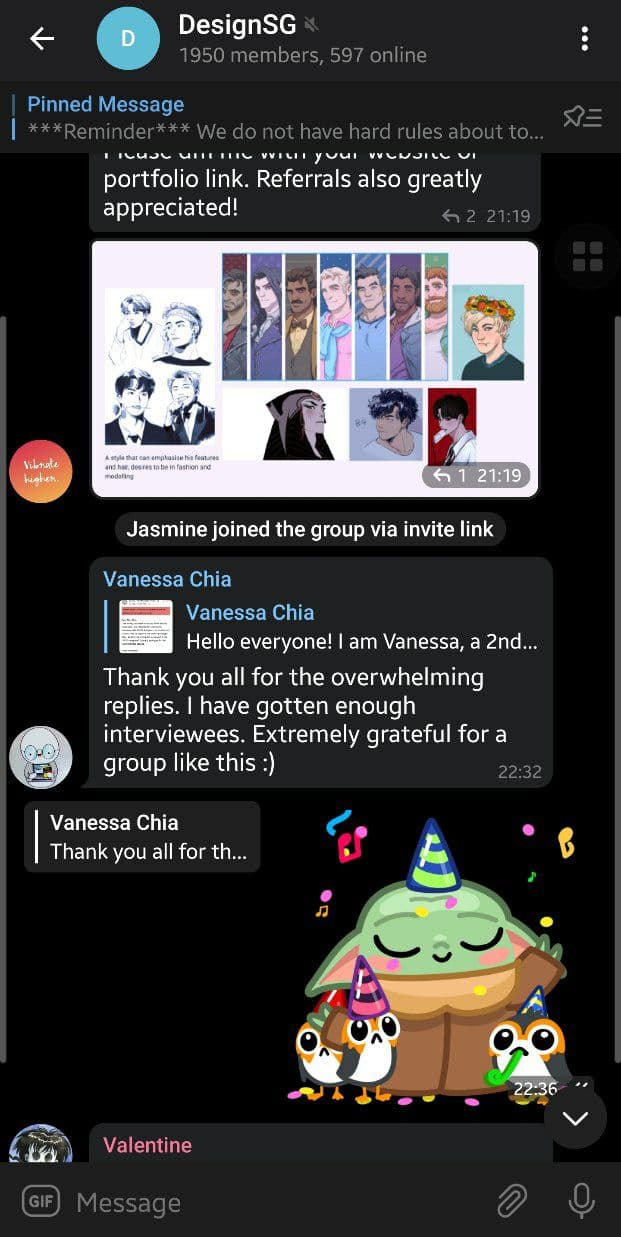View the illustration portfolio image

tap(315, 368)
